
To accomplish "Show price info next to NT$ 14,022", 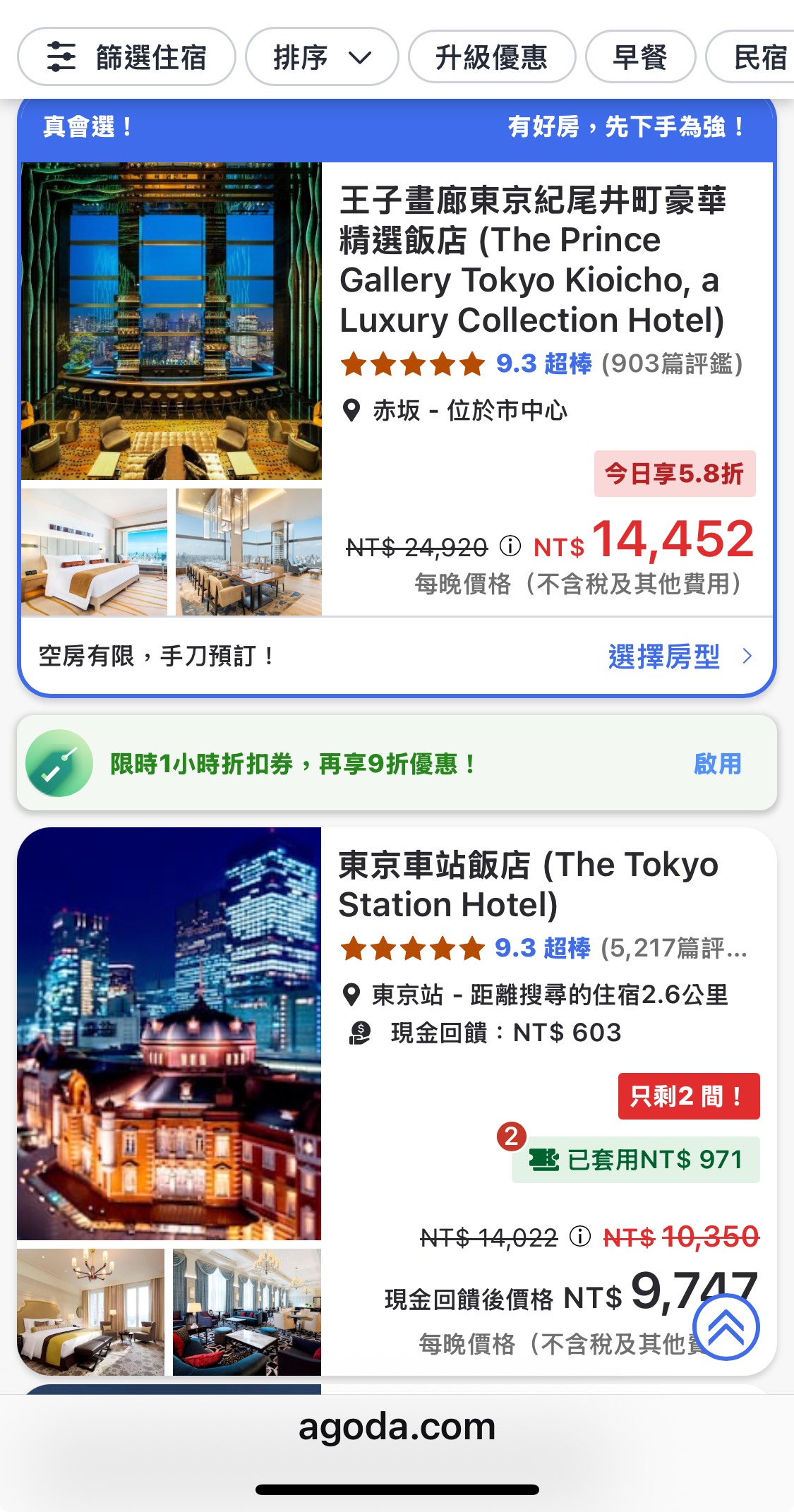I will tap(579, 1236).
